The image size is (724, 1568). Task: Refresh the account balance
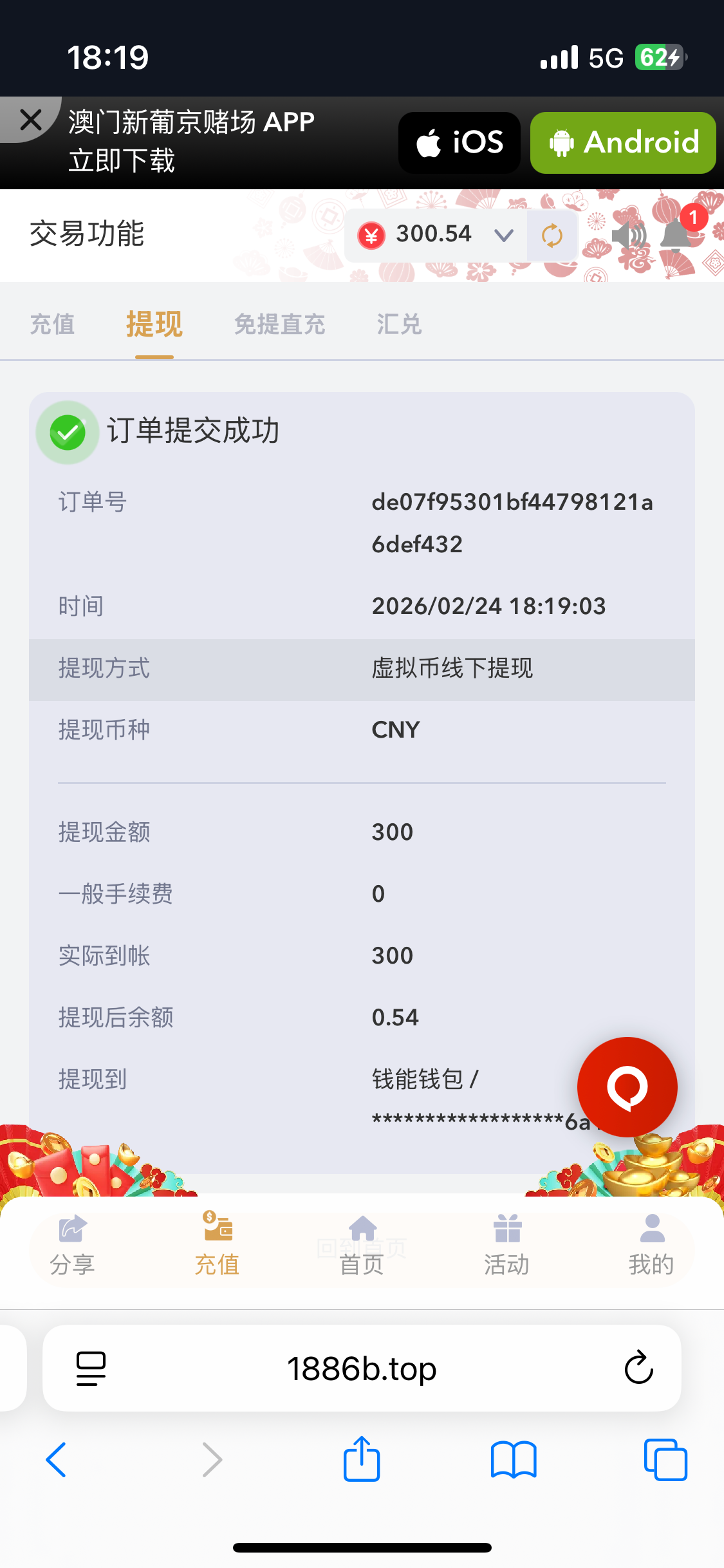(552, 236)
